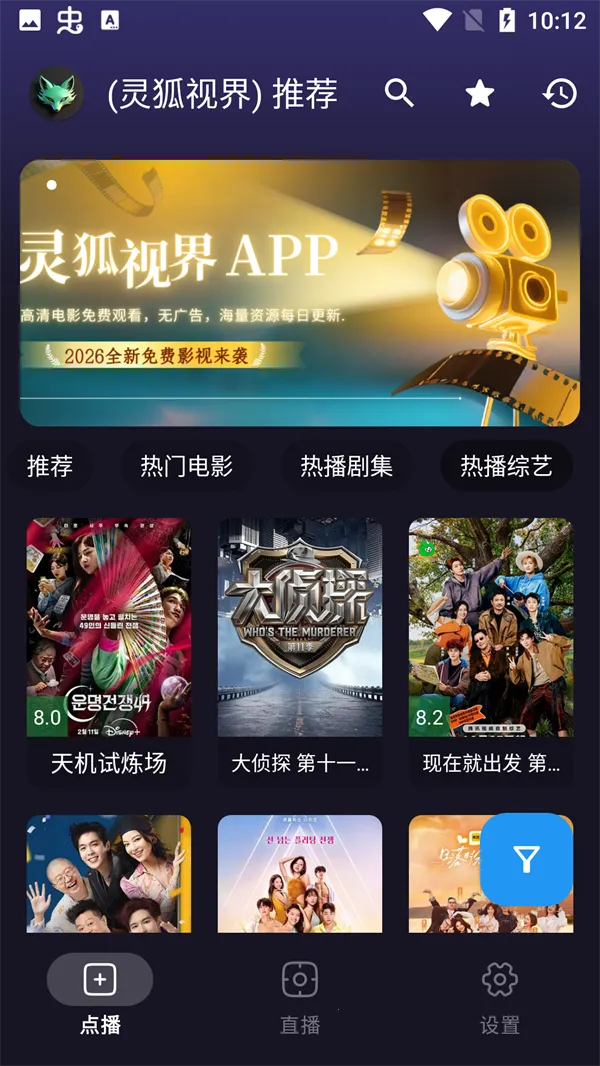Open the search icon in the top bar

pos(399,93)
